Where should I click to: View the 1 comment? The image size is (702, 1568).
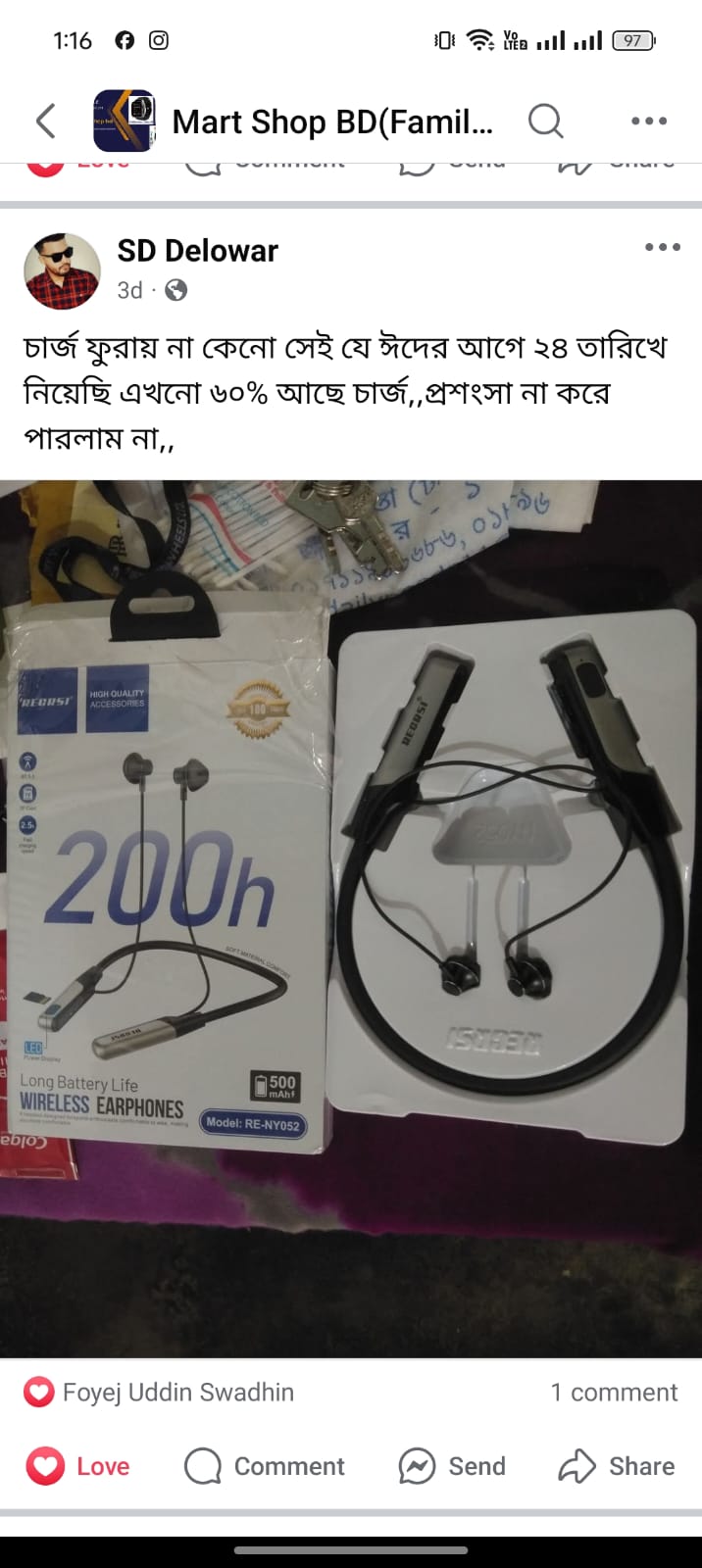click(x=614, y=1392)
